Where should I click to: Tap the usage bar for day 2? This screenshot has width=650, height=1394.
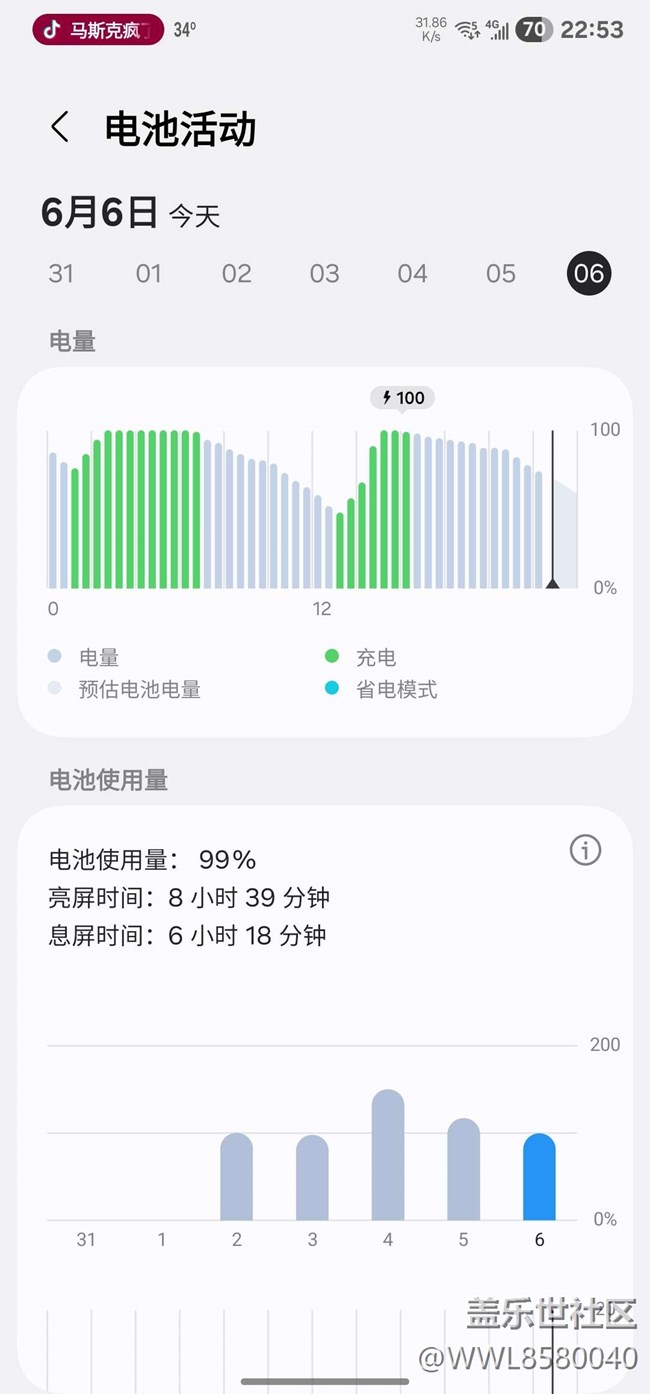tap(236, 1177)
